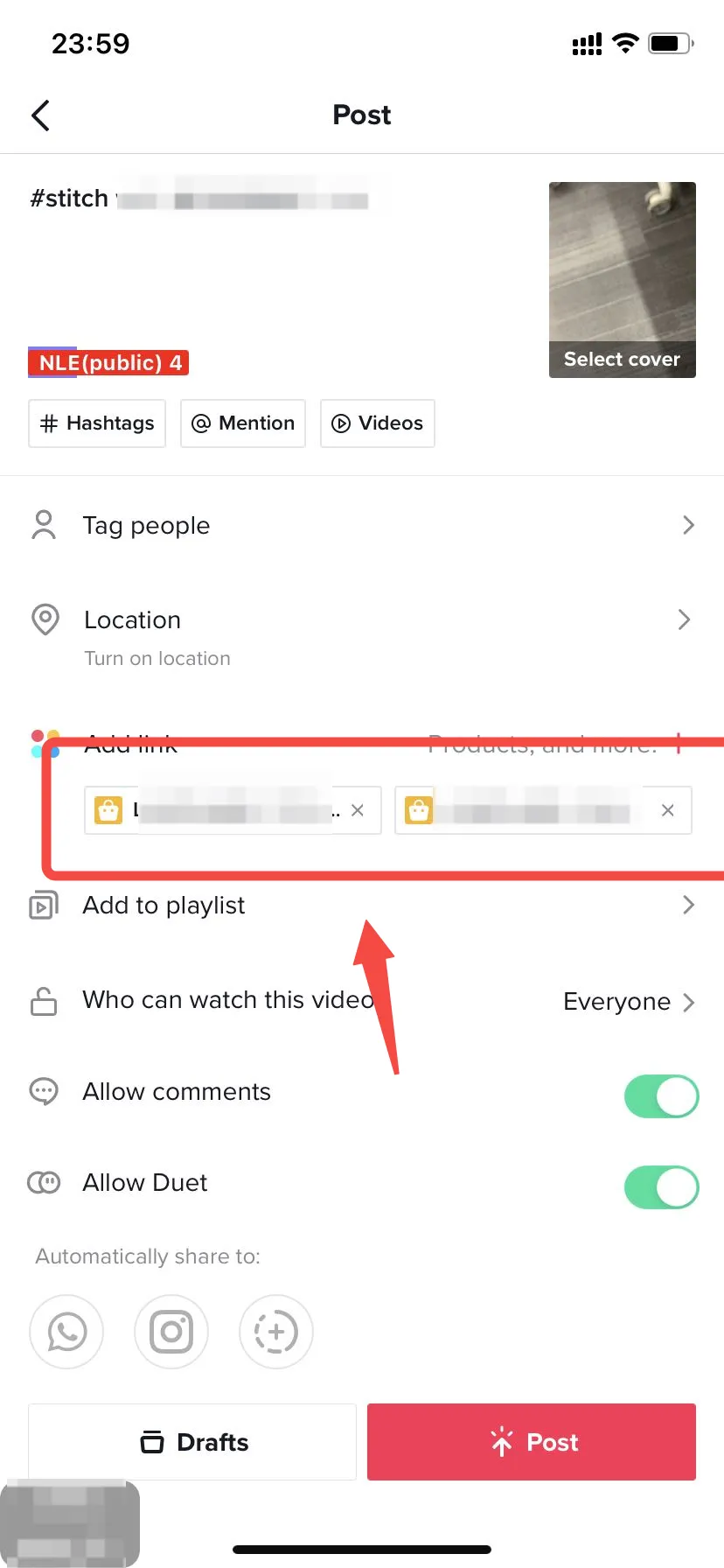Open Tag people

pos(362,526)
